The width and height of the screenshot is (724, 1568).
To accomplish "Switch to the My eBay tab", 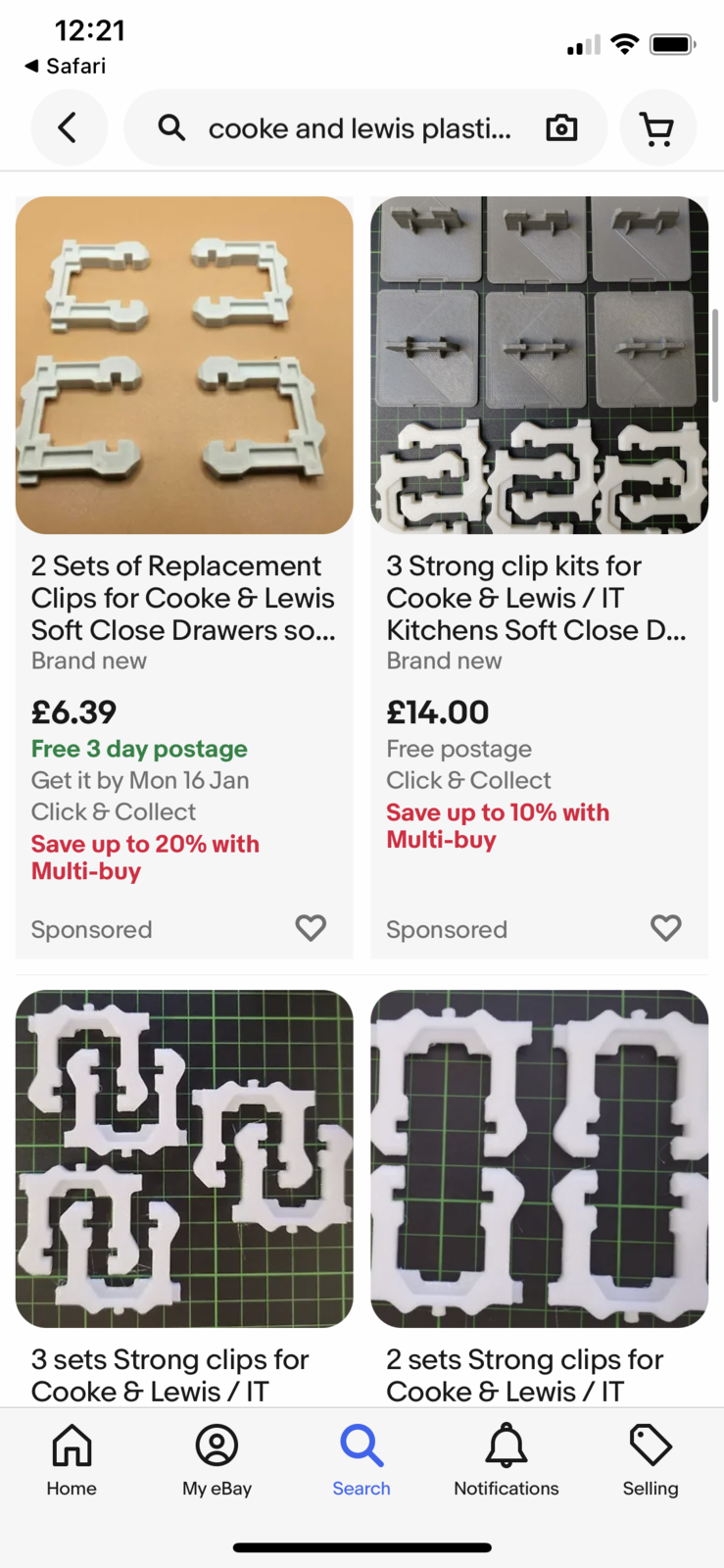I will 217,1460.
